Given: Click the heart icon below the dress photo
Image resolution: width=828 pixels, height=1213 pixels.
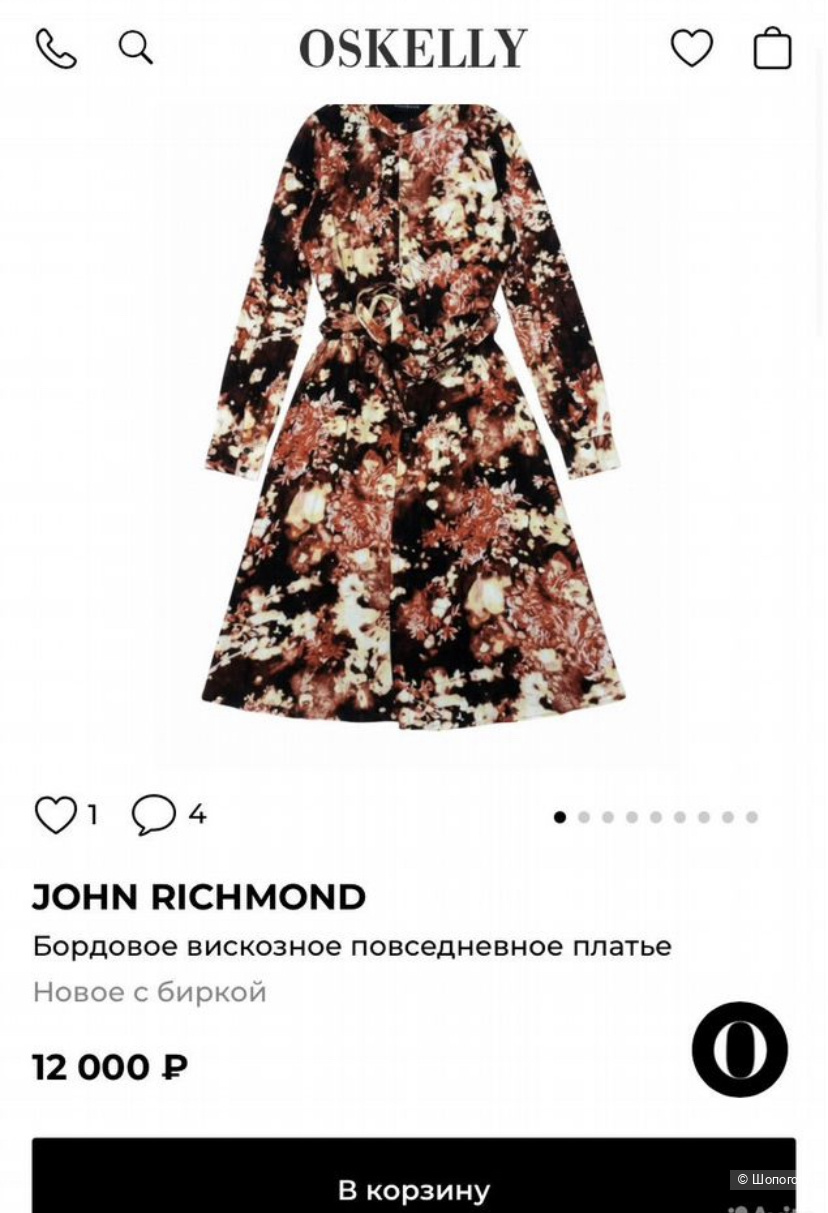Looking at the screenshot, I should [55, 814].
